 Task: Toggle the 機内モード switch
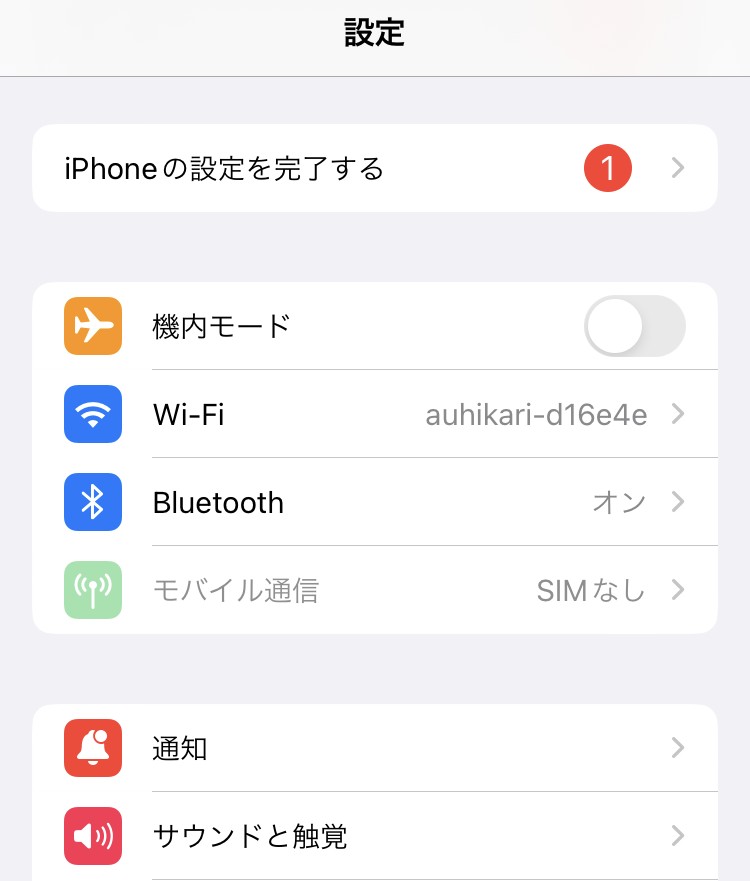point(634,326)
